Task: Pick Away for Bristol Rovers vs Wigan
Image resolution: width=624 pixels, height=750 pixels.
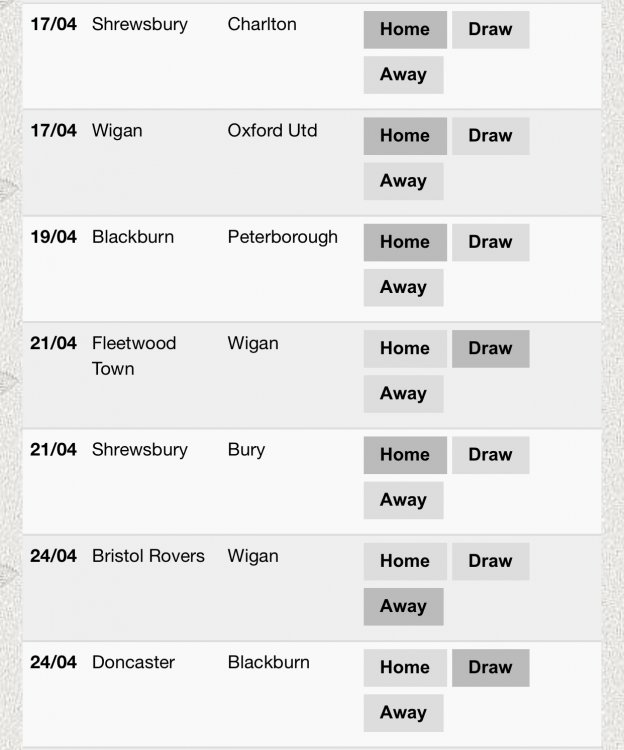Action: click(403, 606)
